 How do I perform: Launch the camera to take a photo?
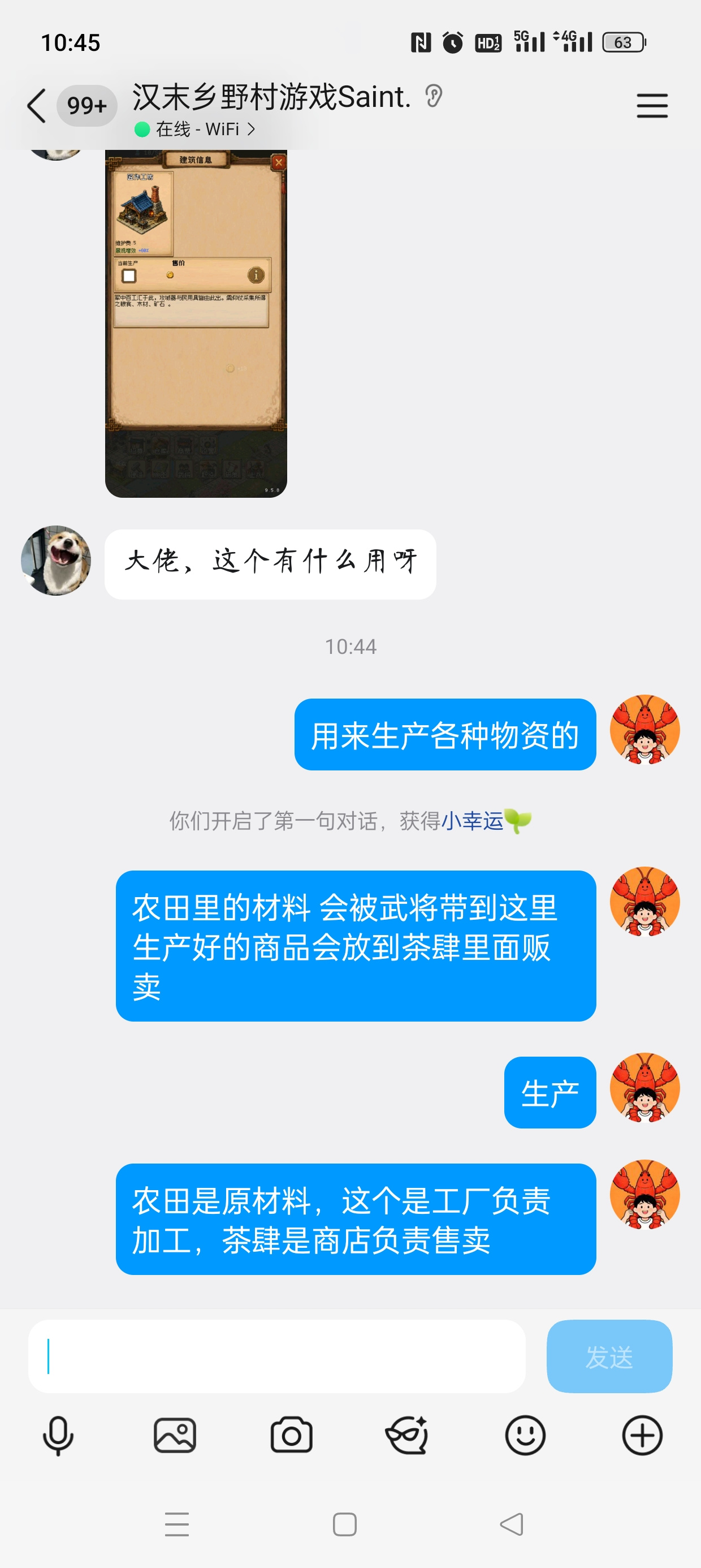point(292,1436)
